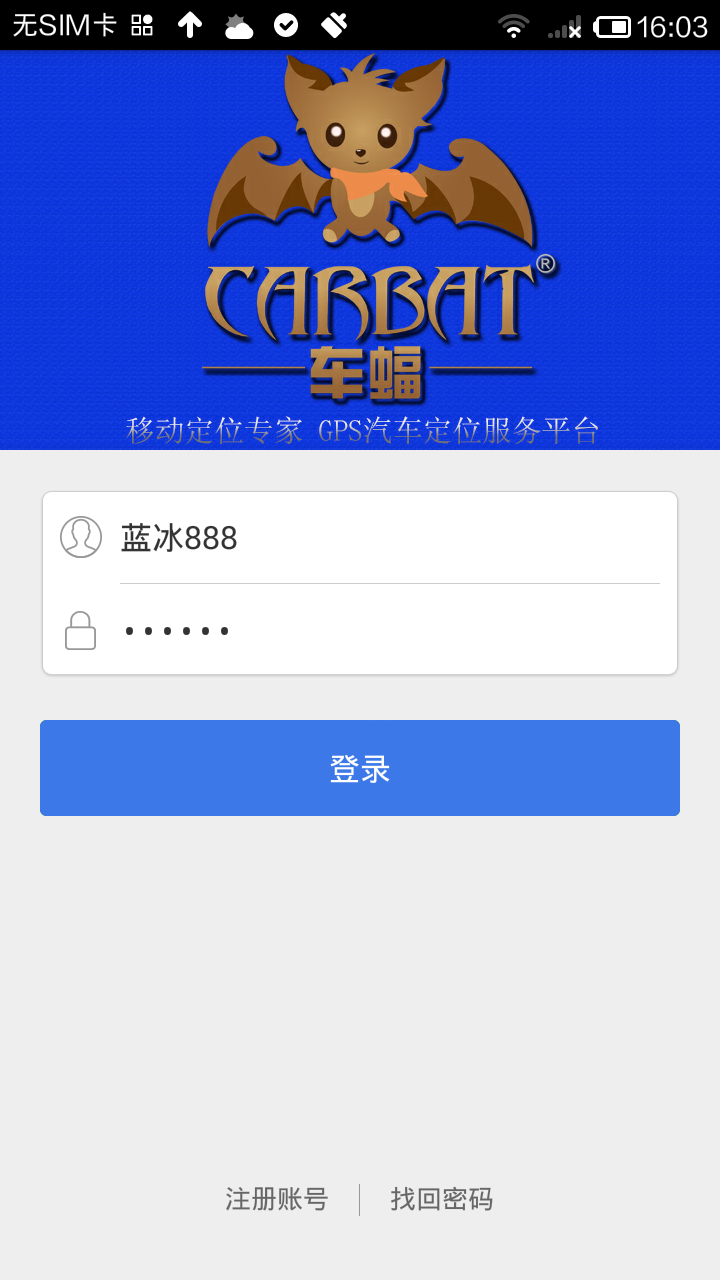Open 注册账号 to register an account
720x1280 pixels.
(x=276, y=1199)
